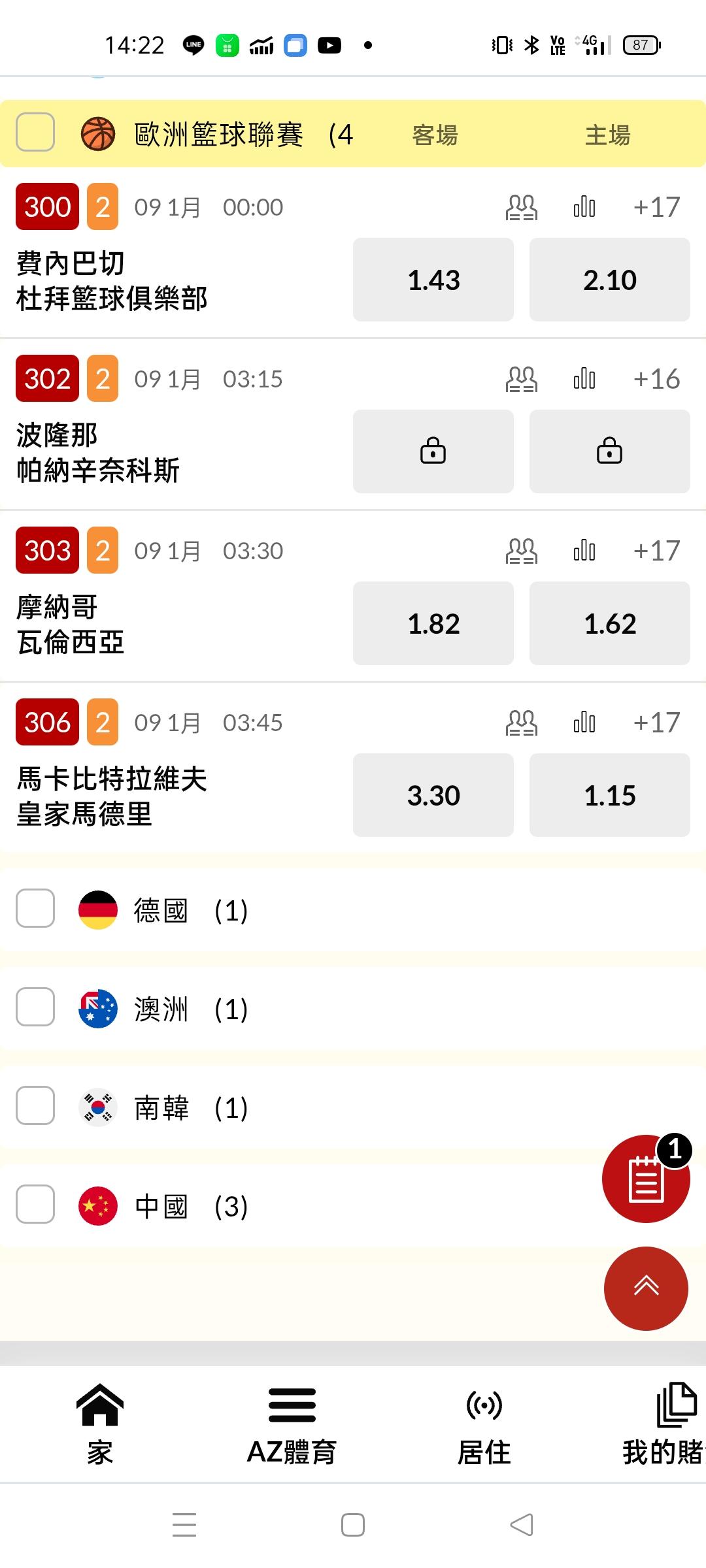Tick the 南韓 checkbox

35,1105
